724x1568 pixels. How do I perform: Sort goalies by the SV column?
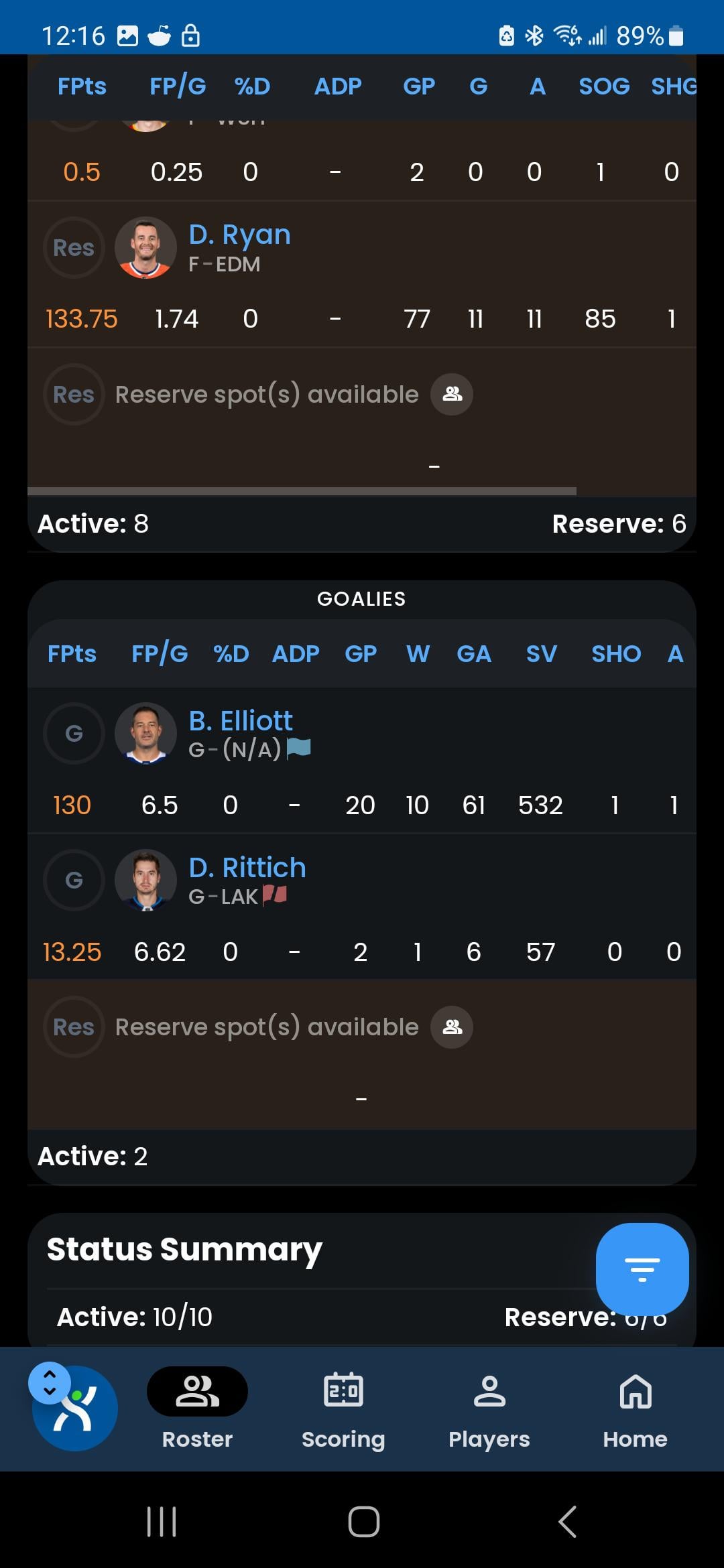[x=541, y=654]
